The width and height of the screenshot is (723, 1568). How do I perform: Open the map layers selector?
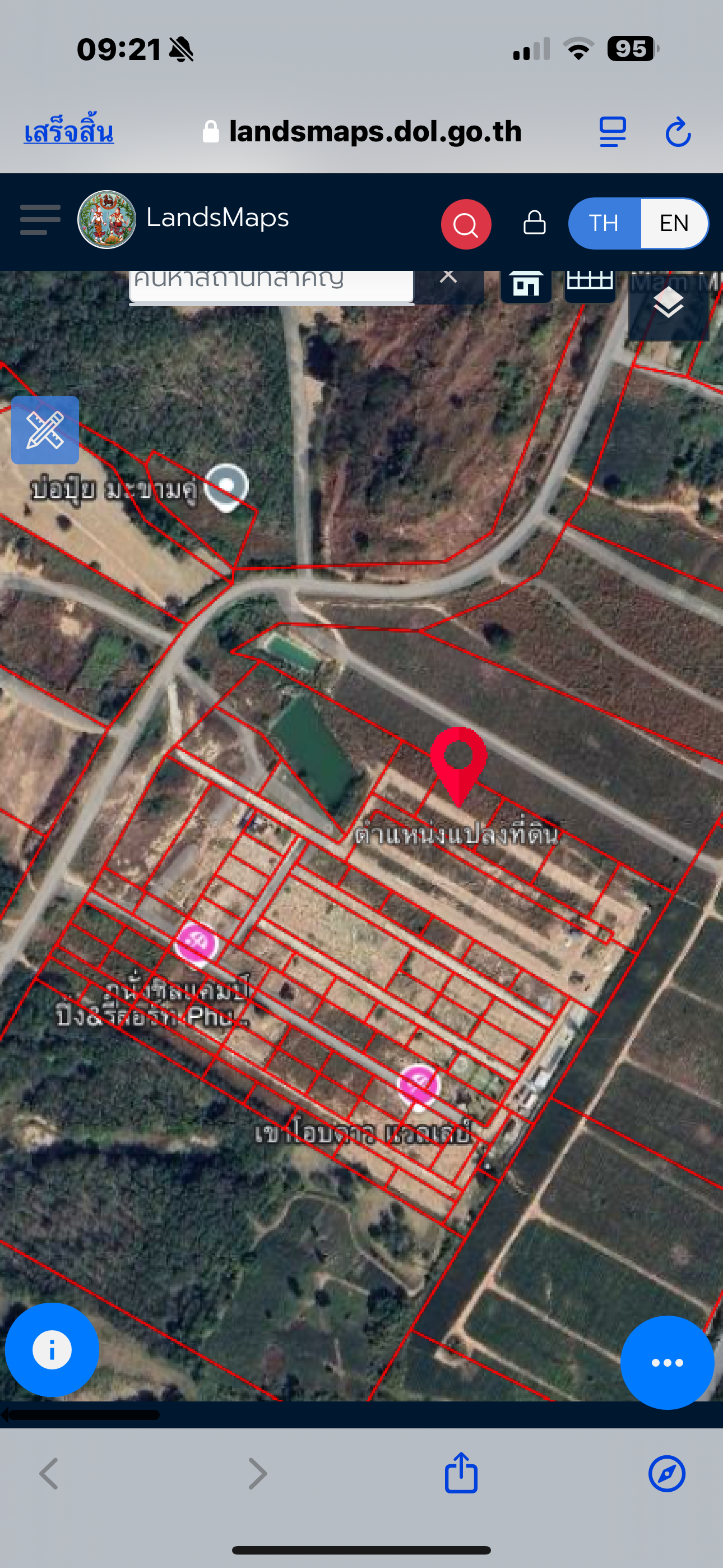point(668,304)
